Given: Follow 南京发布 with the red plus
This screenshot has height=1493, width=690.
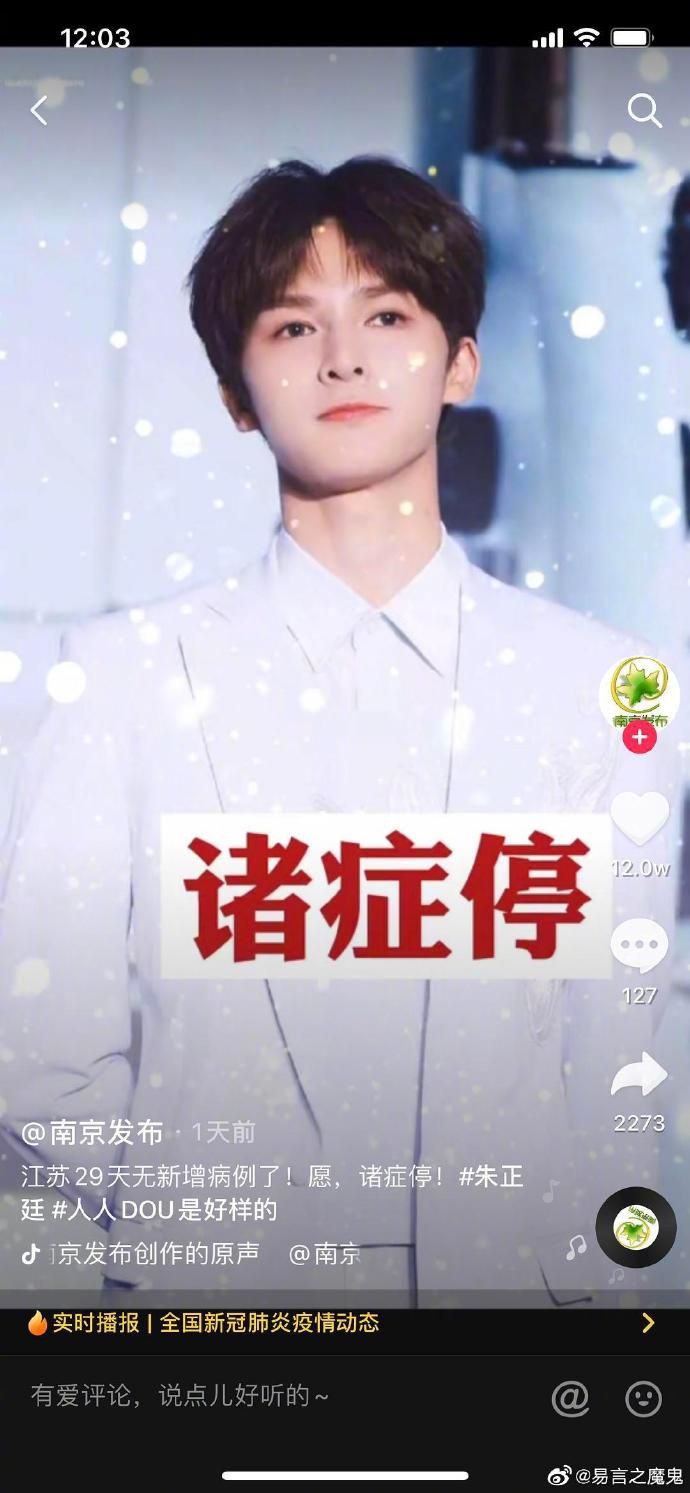Looking at the screenshot, I should pyautogui.click(x=639, y=738).
